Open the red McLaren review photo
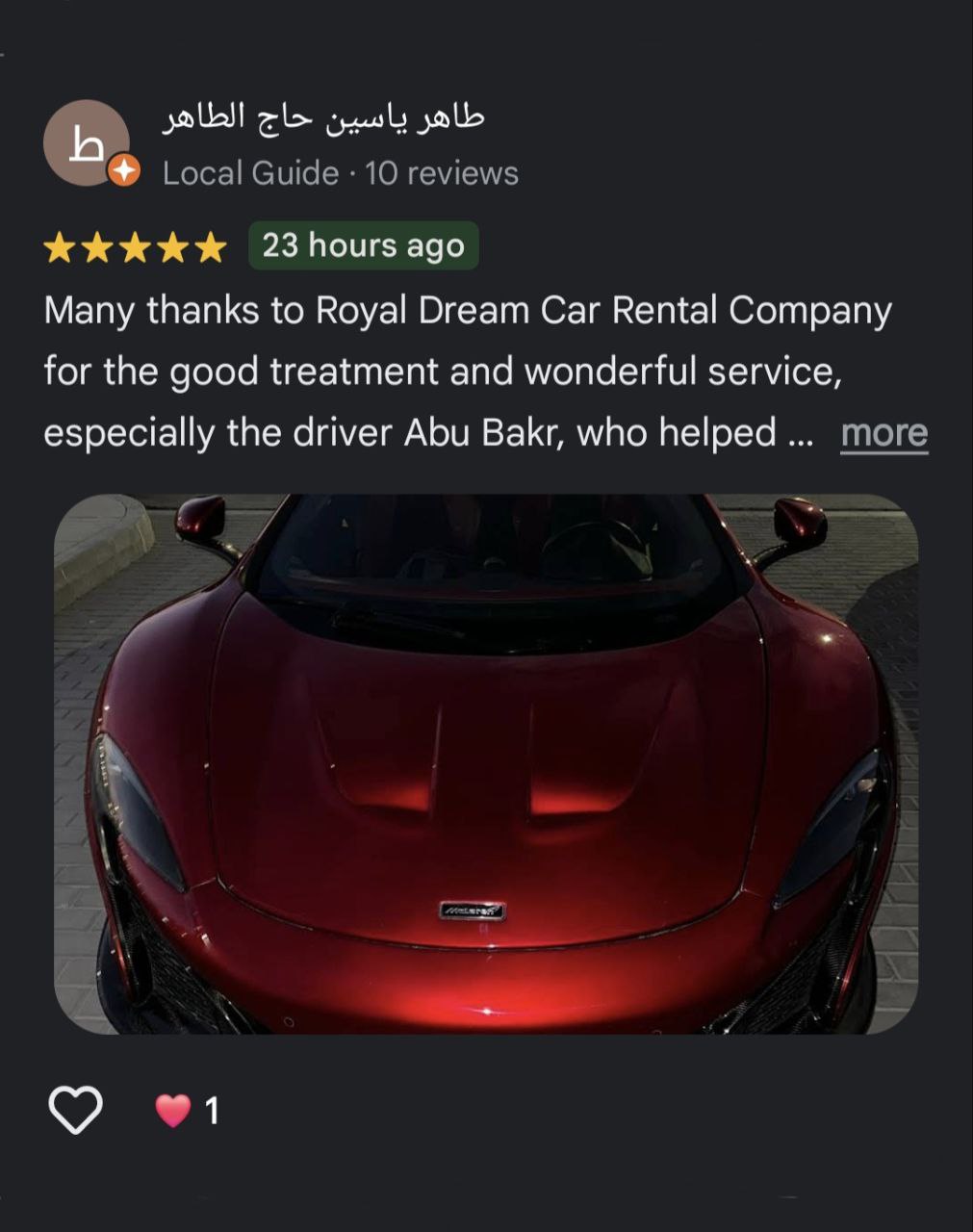The height and width of the screenshot is (1232, 973). [486, 764]
